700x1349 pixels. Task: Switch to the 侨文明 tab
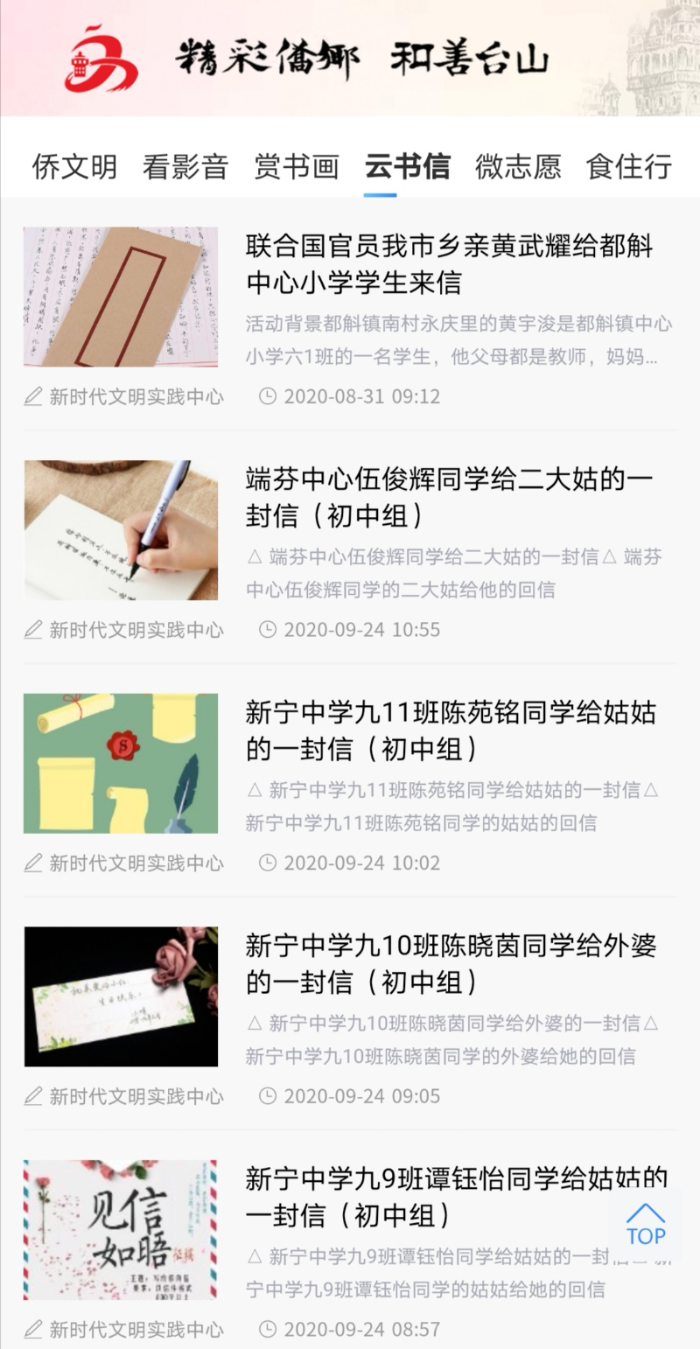[x=74, y=166]
